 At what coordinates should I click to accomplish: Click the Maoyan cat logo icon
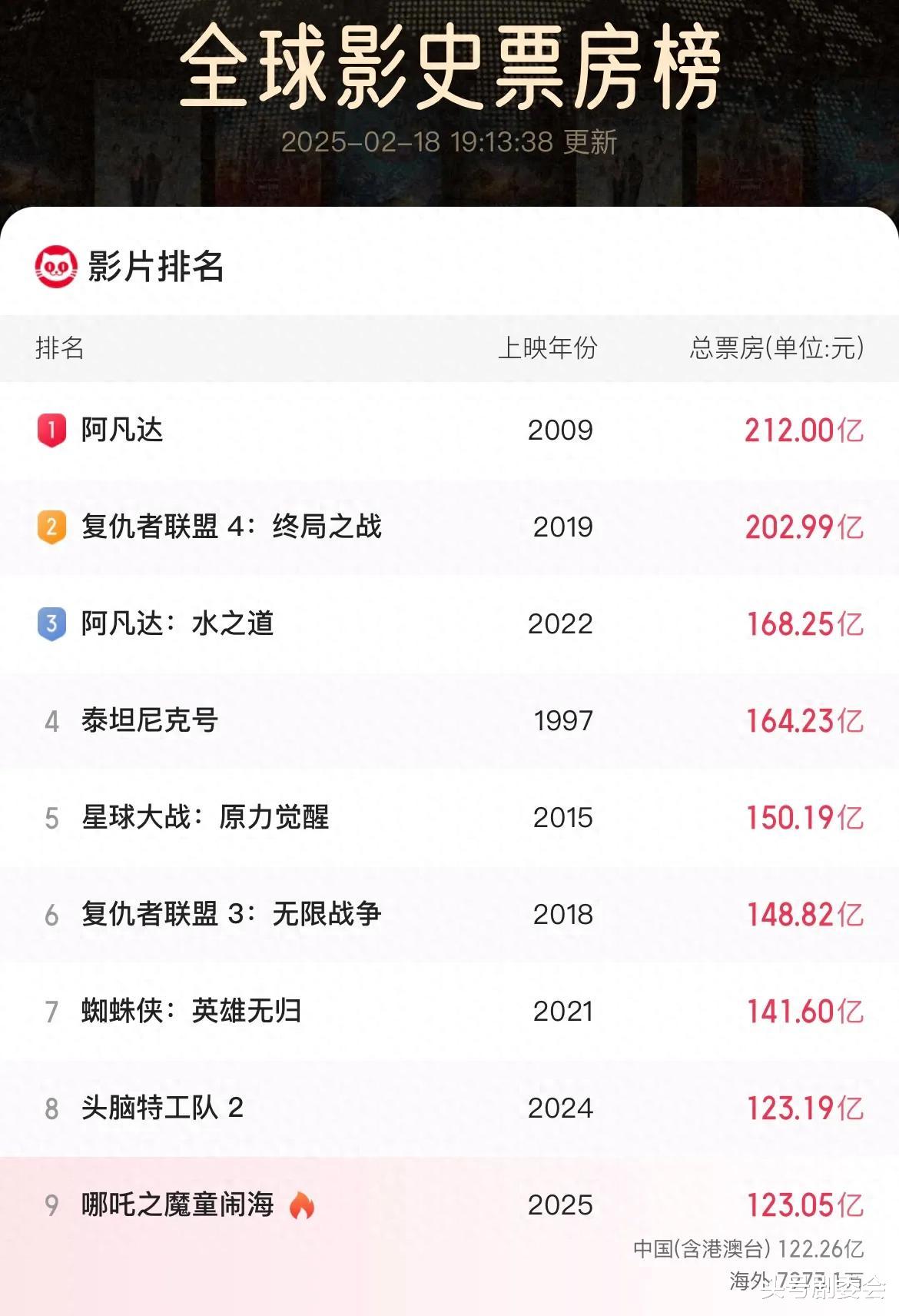[x=55, y=266]
